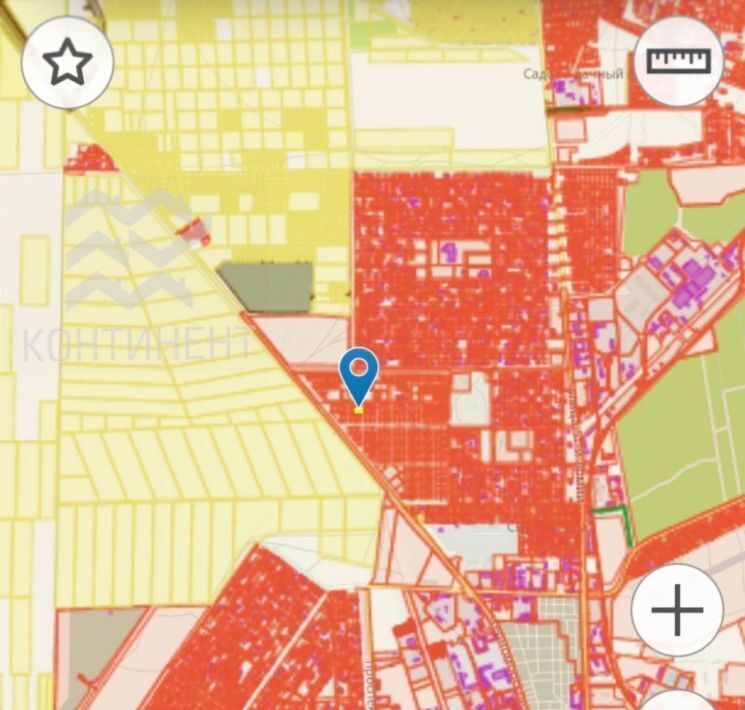Open the ruler measurement tool

[679, 60]
